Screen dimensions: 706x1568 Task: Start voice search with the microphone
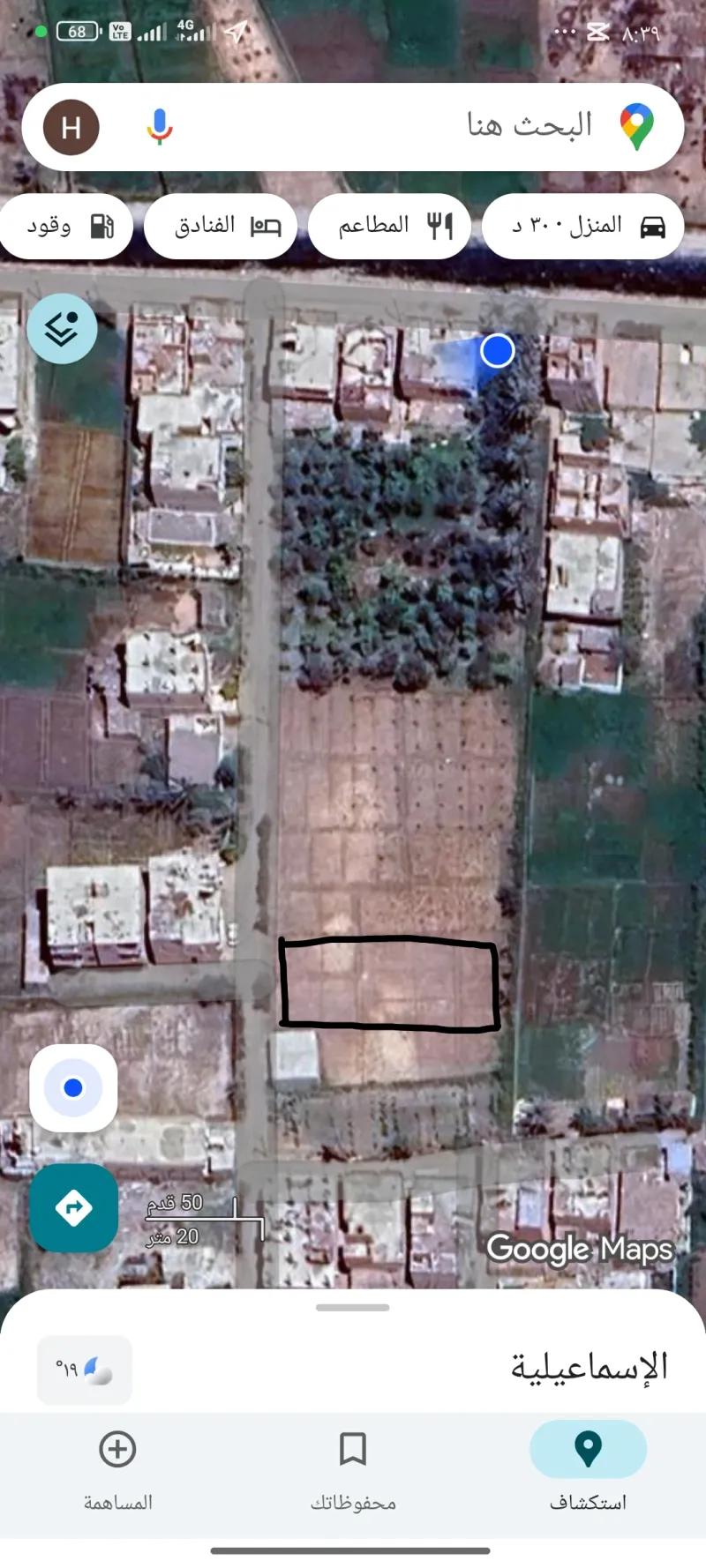(x=159, y=127)
